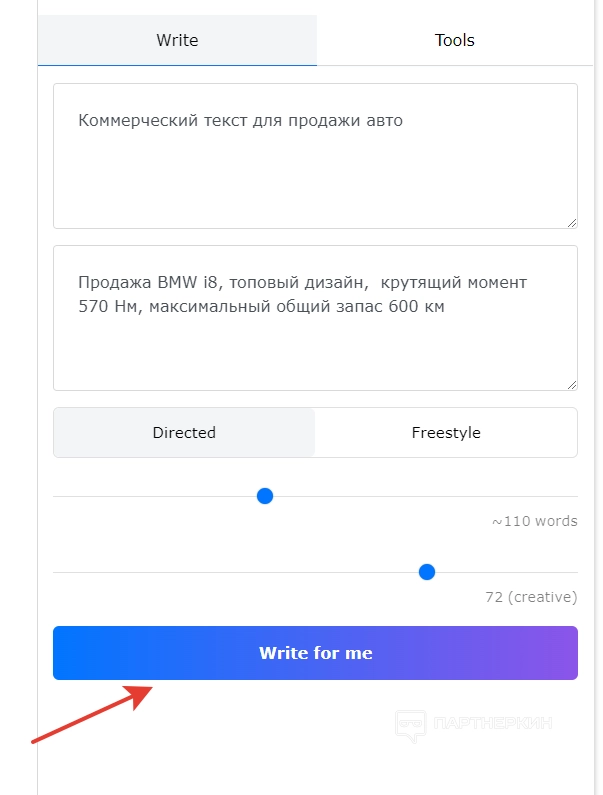Select the Write tab

click(177, 41)
